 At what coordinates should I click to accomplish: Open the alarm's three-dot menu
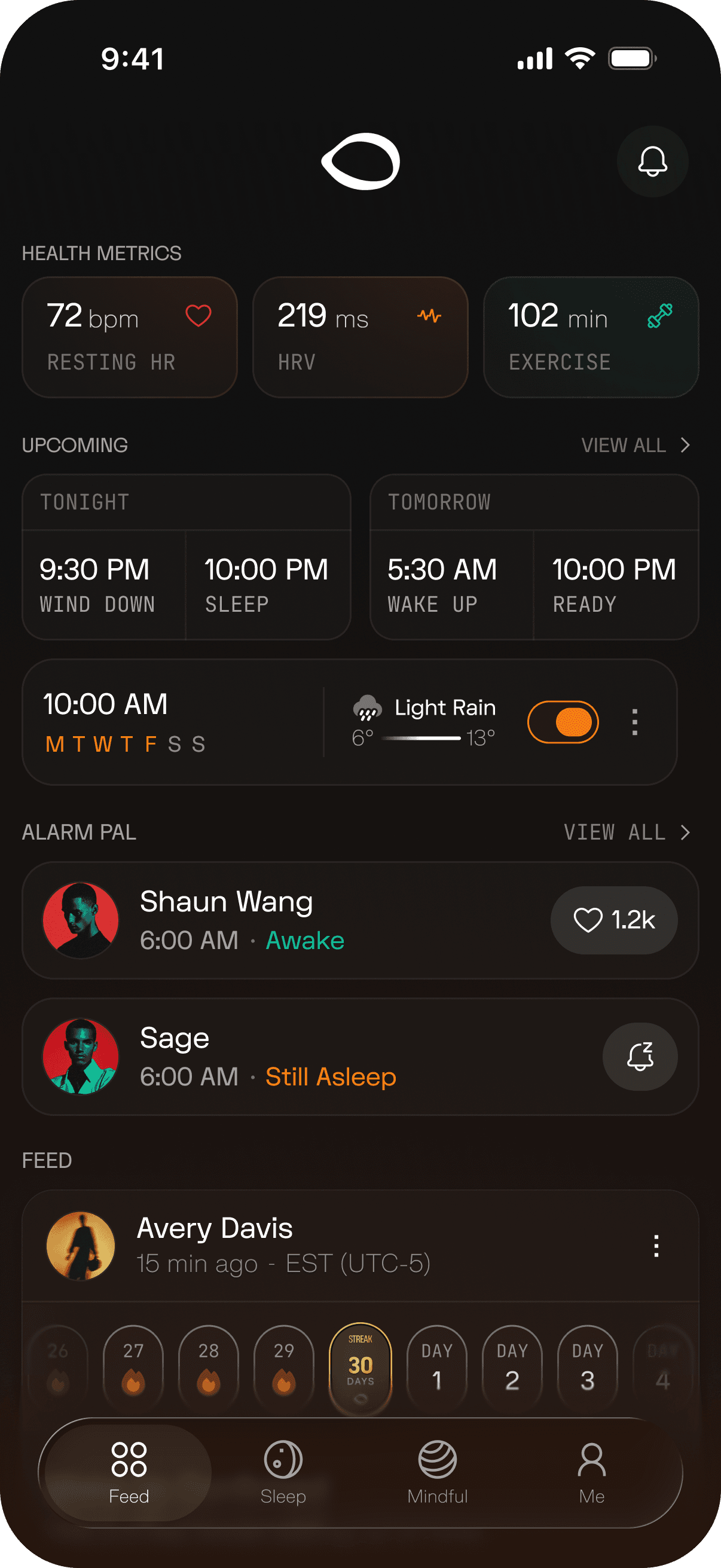tap(634, 721)
